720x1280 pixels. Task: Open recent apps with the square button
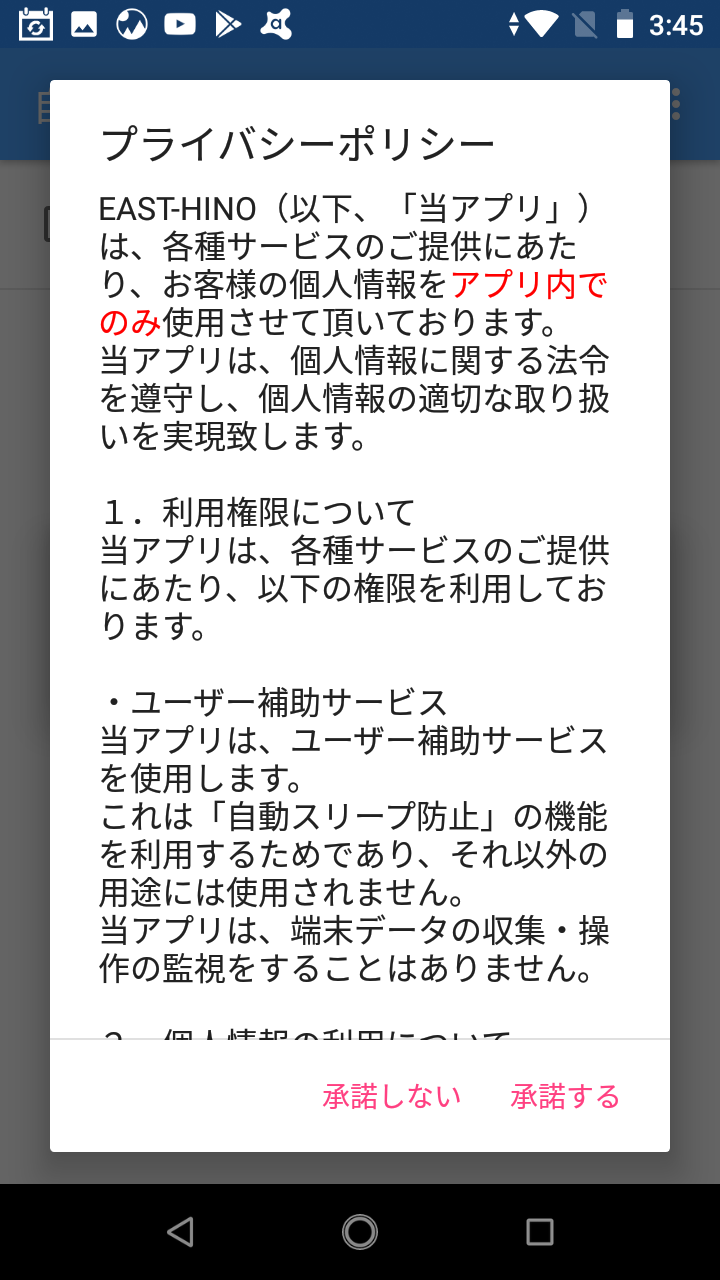pos(540,1231)
